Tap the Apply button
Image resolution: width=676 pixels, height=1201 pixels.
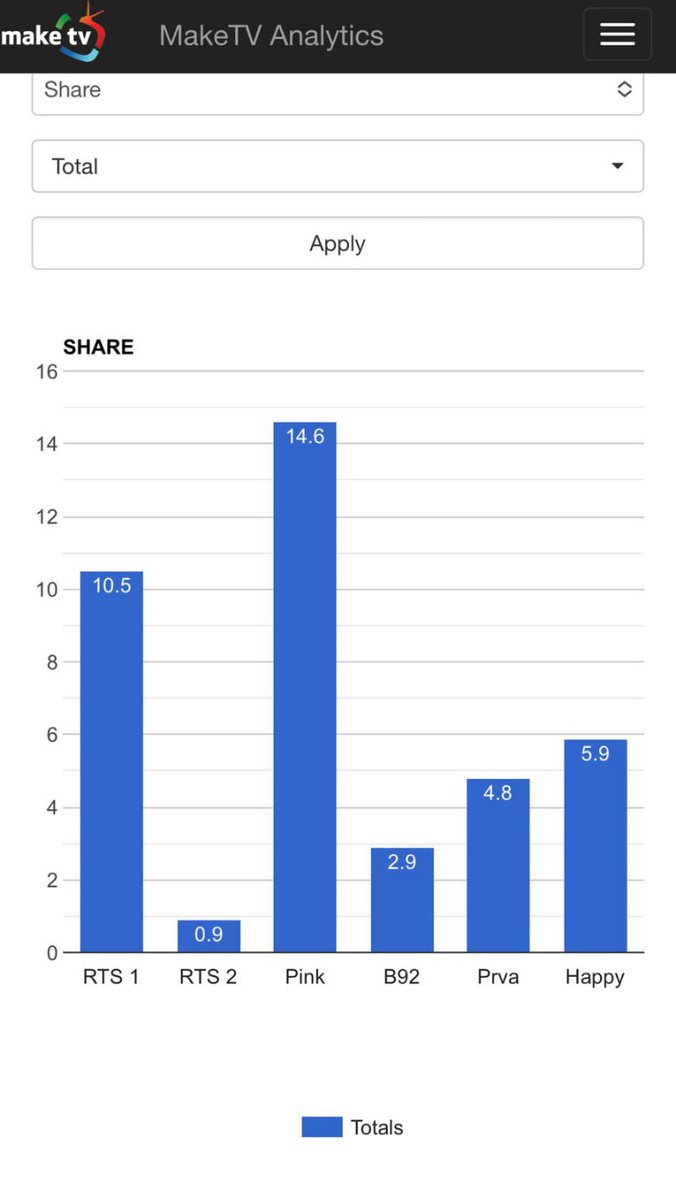coord(337,243)
